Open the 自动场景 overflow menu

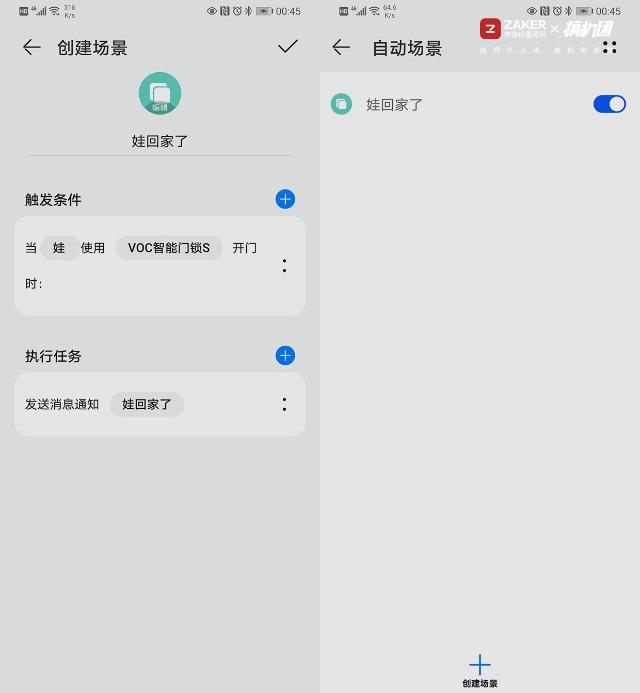(610, 47)
